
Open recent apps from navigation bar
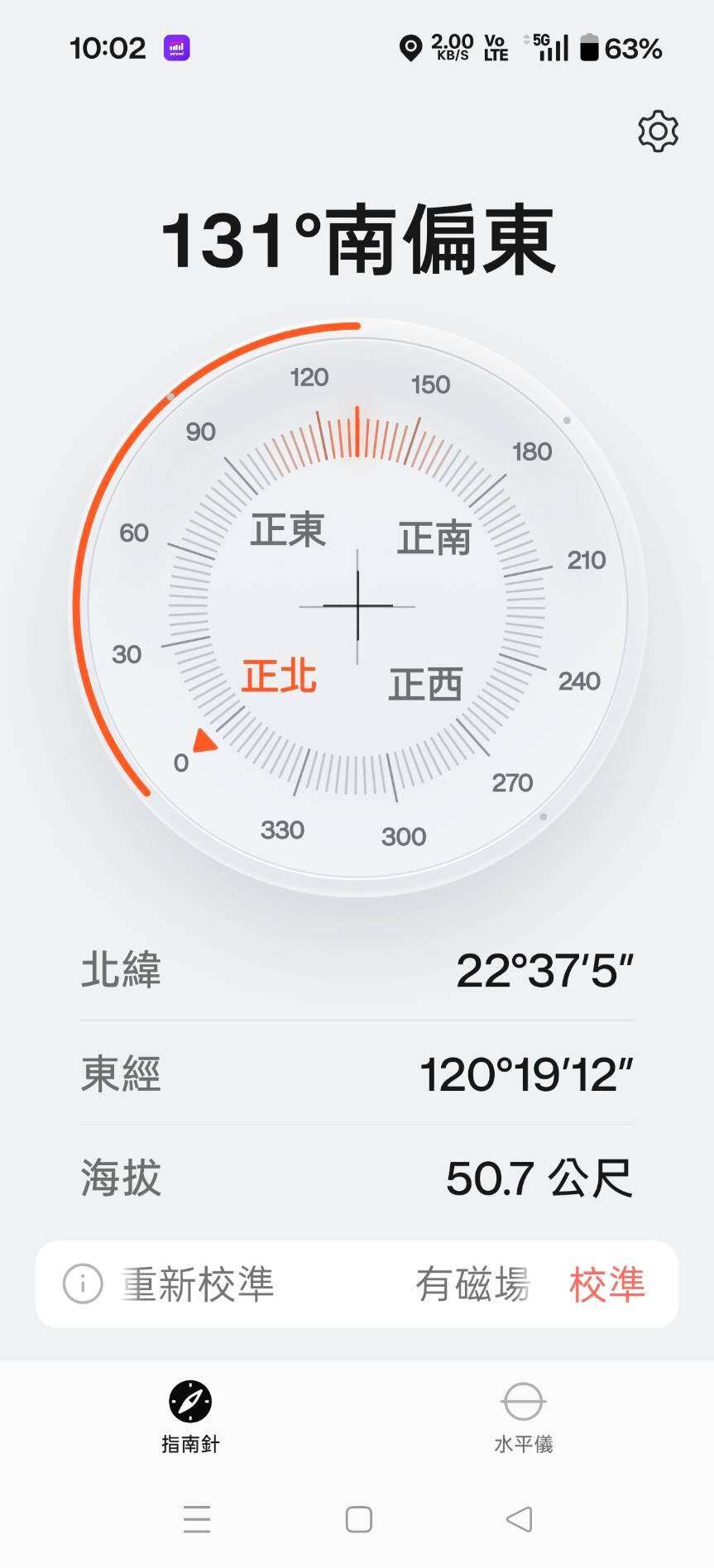point(197,1519)
